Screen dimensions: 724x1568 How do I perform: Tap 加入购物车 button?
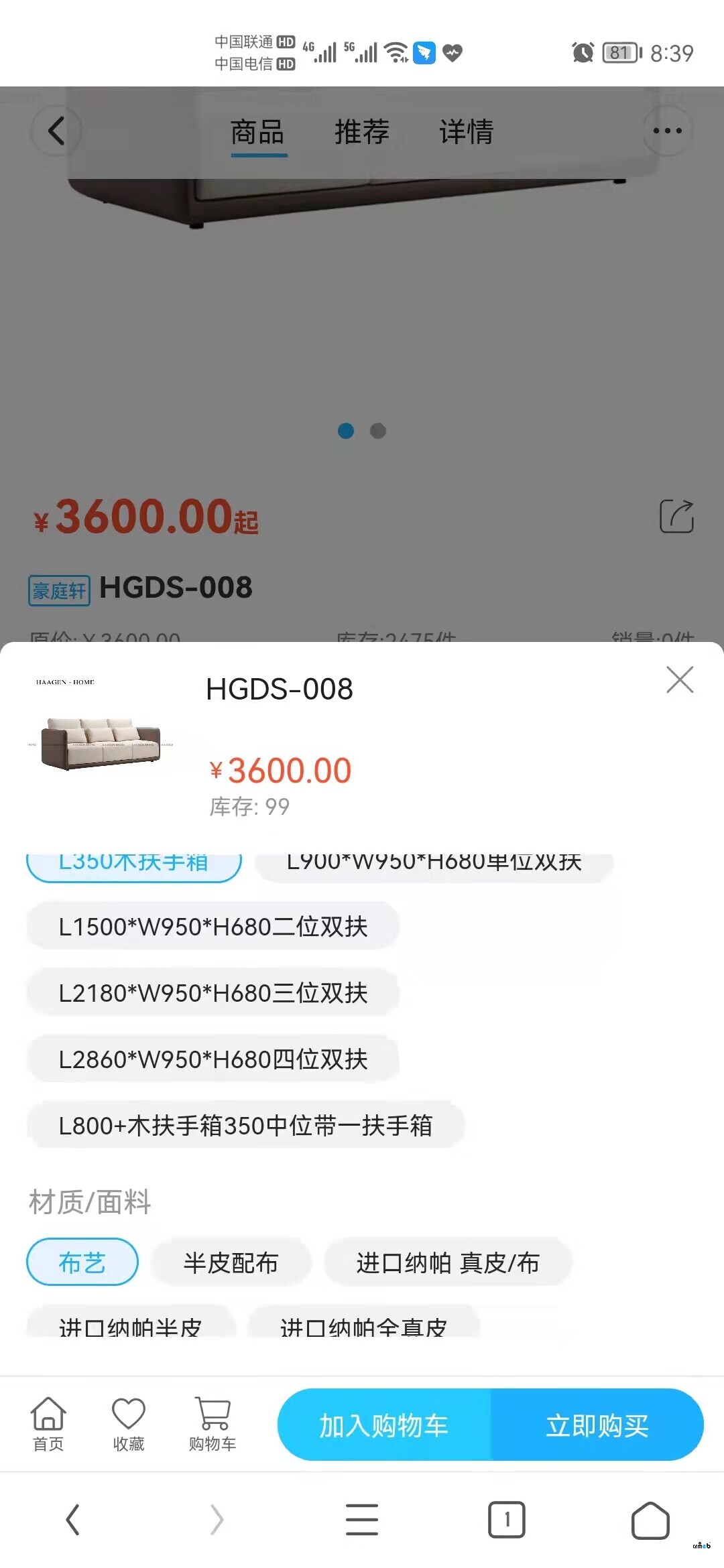click(x=384, y=1425)
